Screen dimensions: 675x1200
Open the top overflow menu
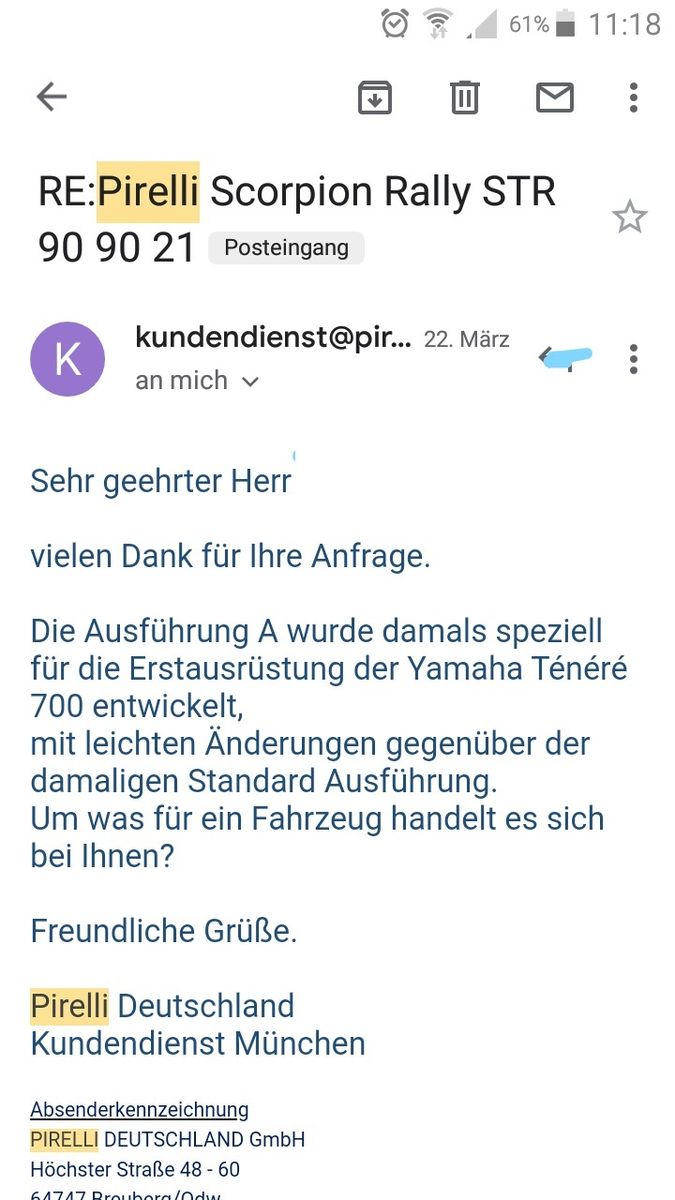click(633, 97)
